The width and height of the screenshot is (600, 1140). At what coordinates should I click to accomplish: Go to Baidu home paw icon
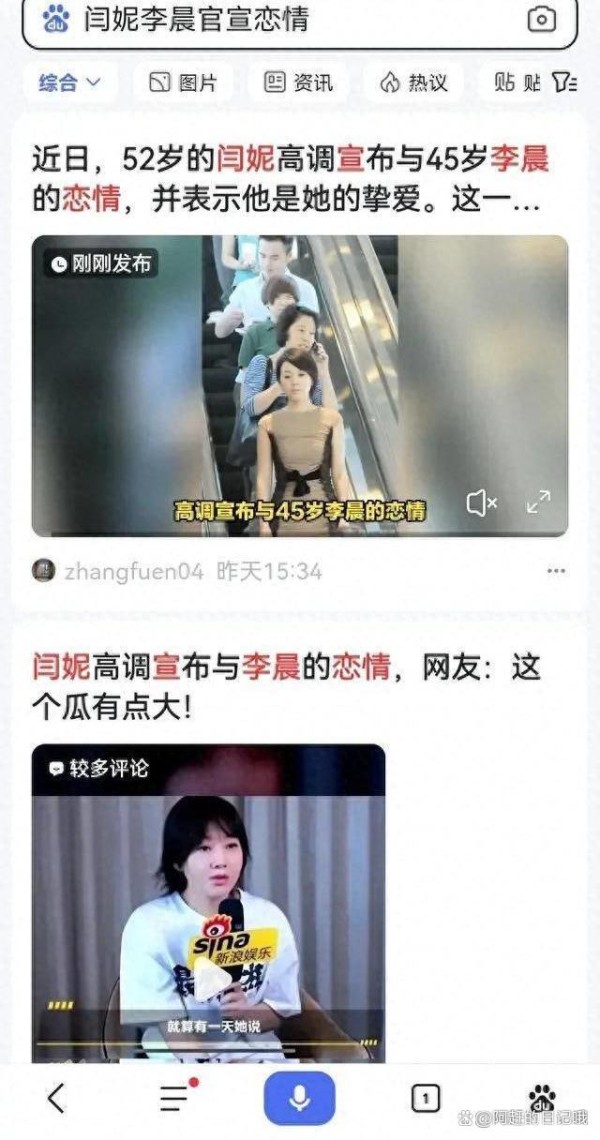(542, 1098)
